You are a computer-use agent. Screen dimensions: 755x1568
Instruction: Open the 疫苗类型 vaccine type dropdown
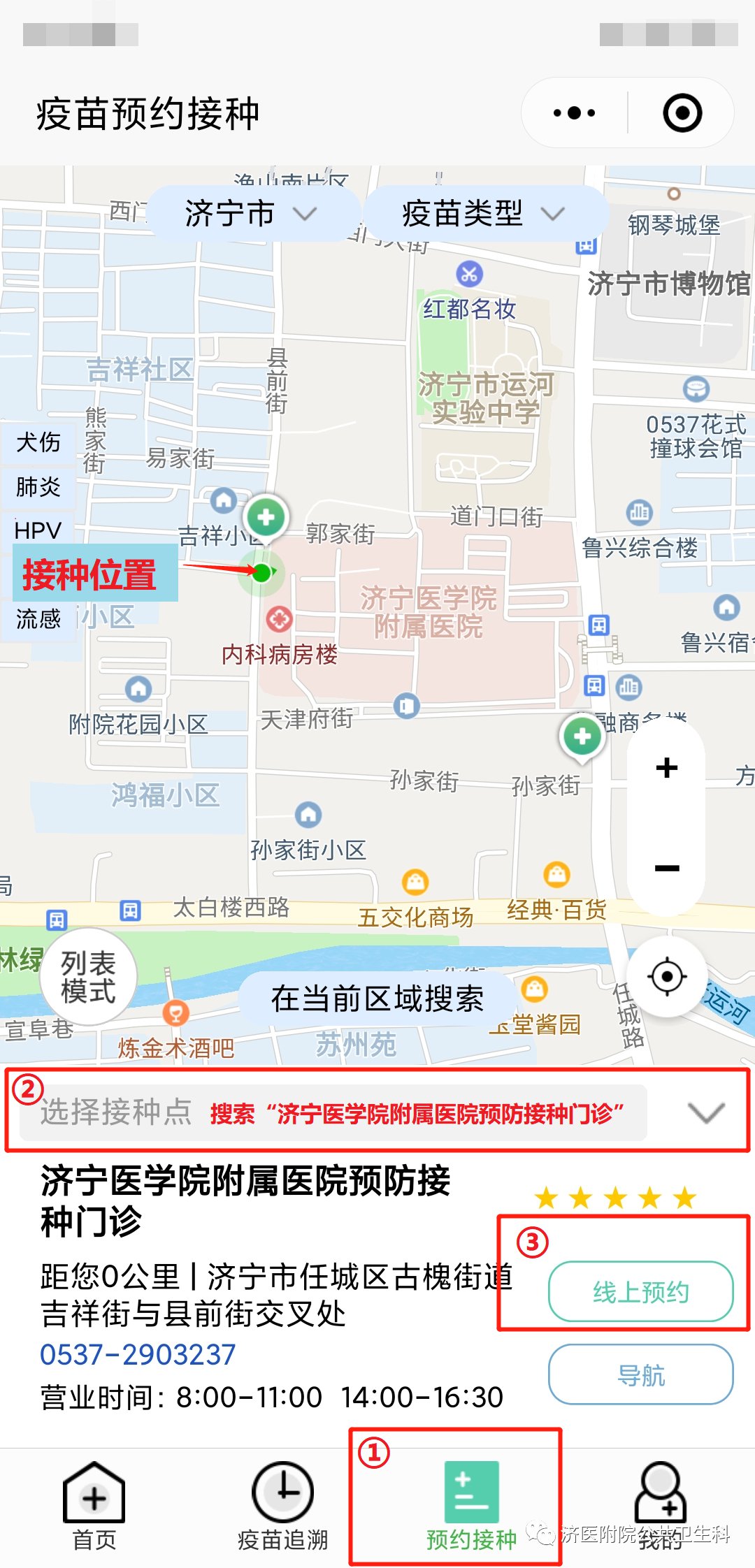point(484,213)
